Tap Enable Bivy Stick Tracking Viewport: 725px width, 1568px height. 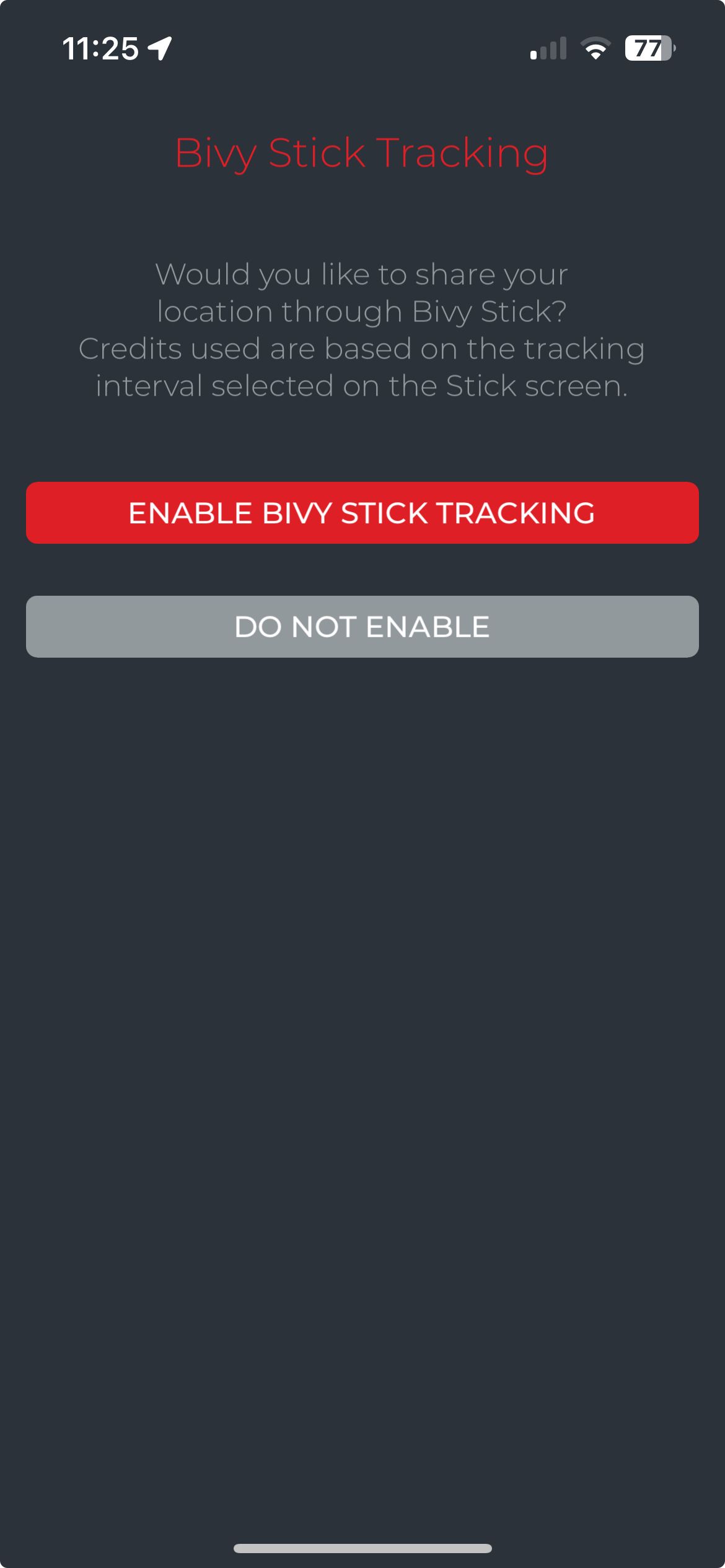tap(362, 513)
